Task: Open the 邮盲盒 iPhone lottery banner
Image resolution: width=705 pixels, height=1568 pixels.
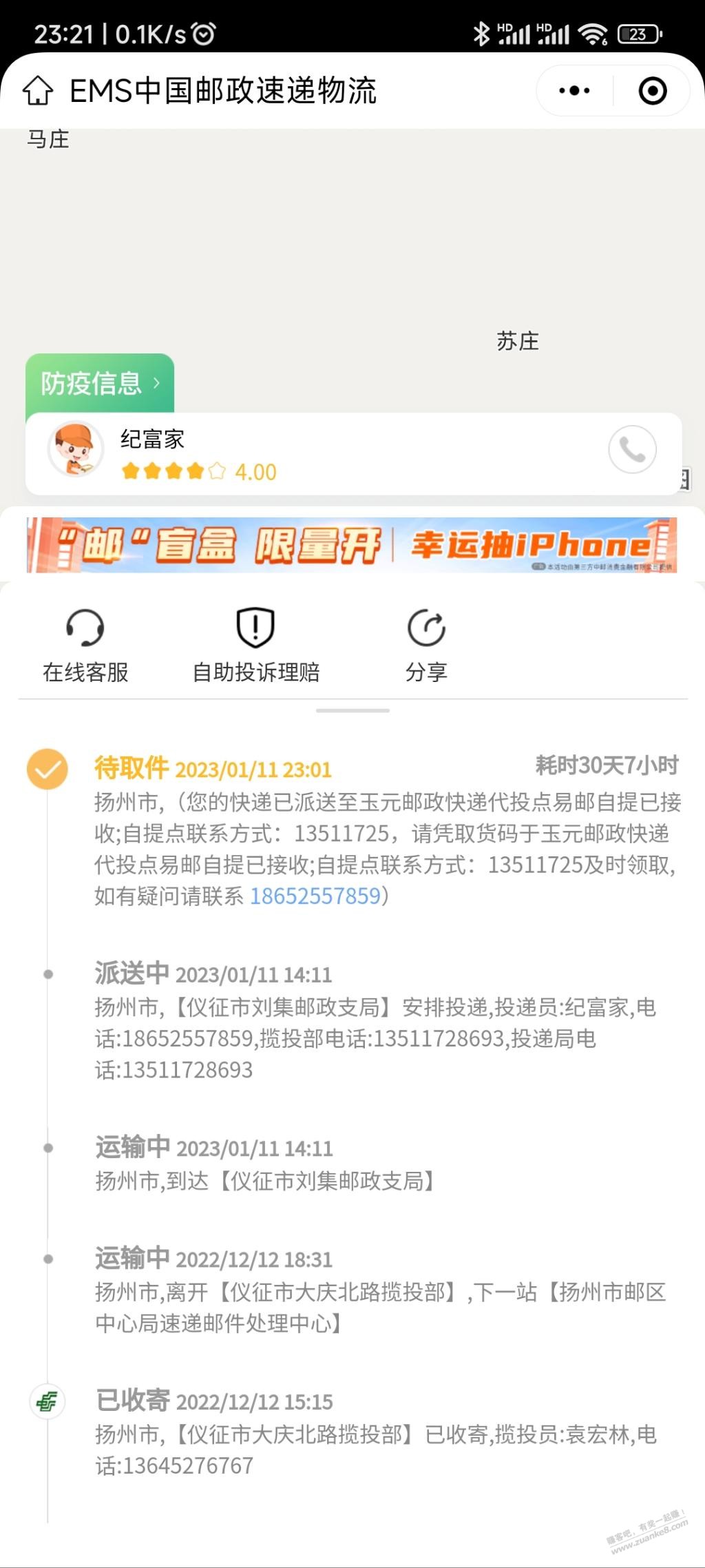Action: [x=352, y=545]
